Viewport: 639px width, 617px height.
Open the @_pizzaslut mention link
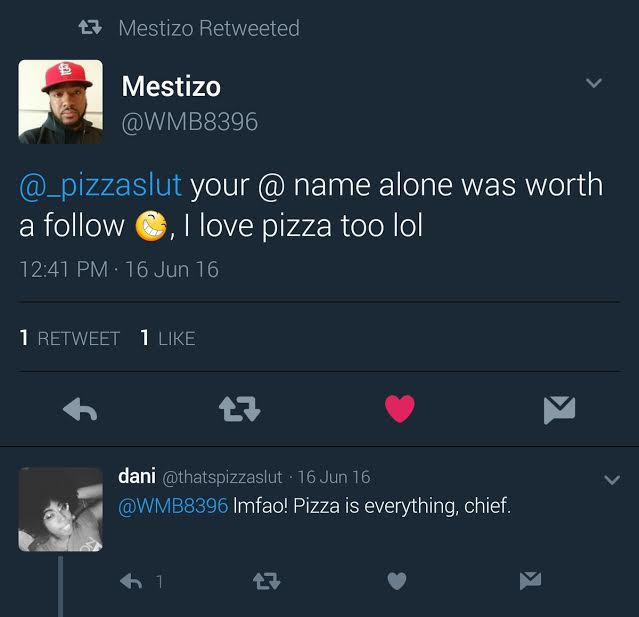100,186
